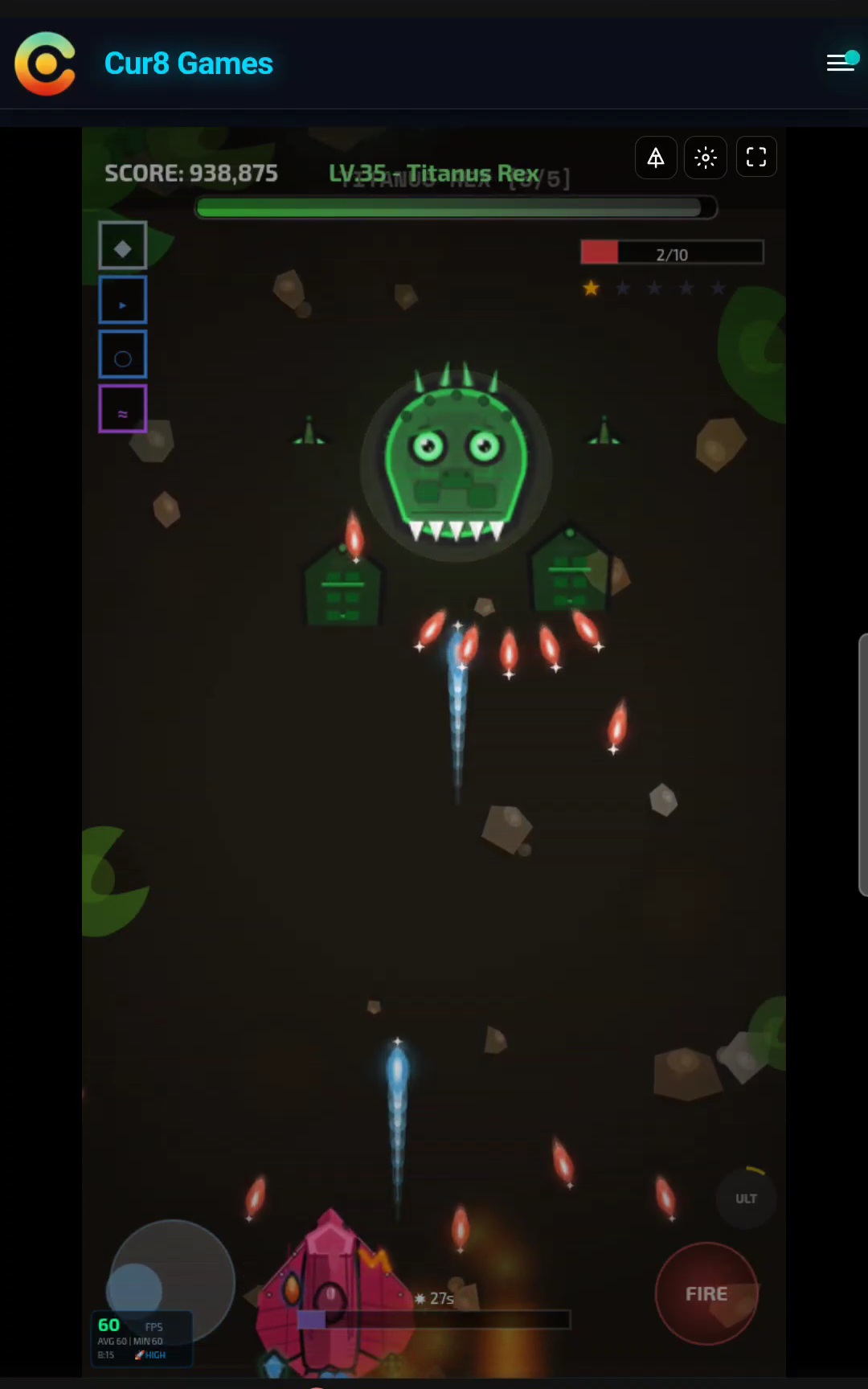Tap the FIRE button
Viewport: 868px width, 1389px height.
tap(706, 1293)
